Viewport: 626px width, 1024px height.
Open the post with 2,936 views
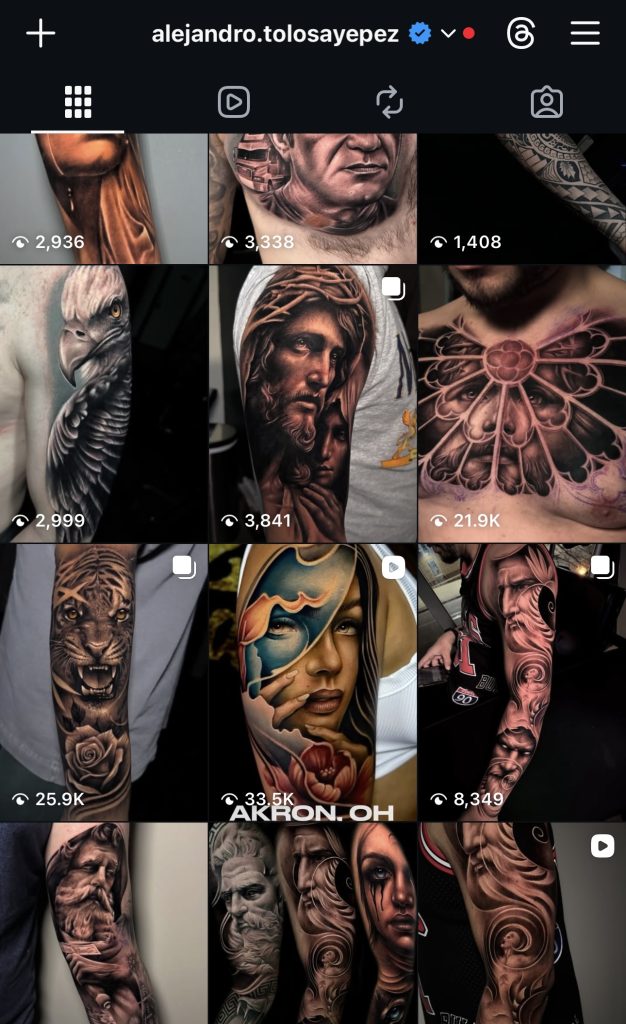(x=103, y=198)
